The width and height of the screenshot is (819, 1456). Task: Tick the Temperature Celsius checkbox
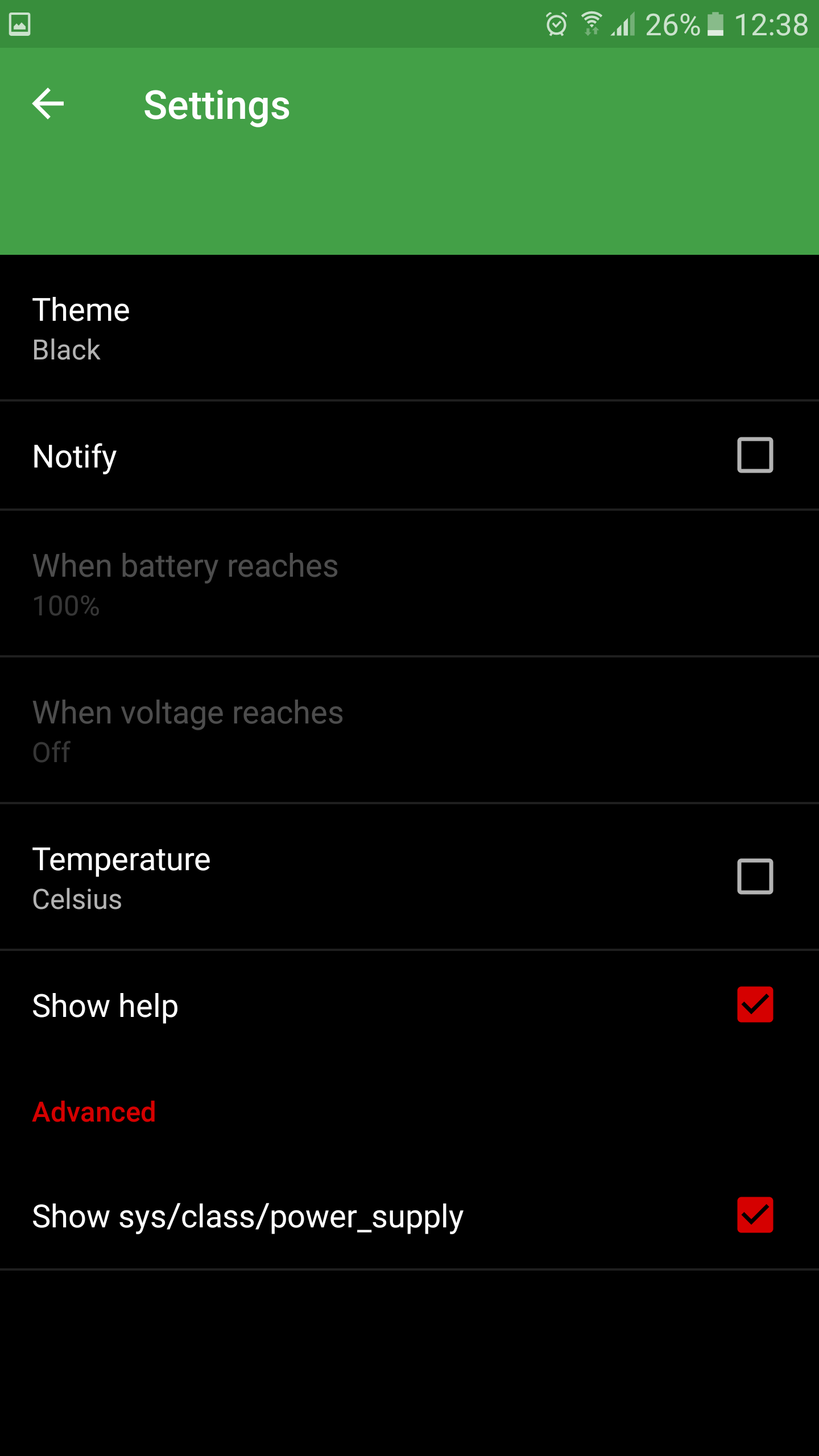755,876
